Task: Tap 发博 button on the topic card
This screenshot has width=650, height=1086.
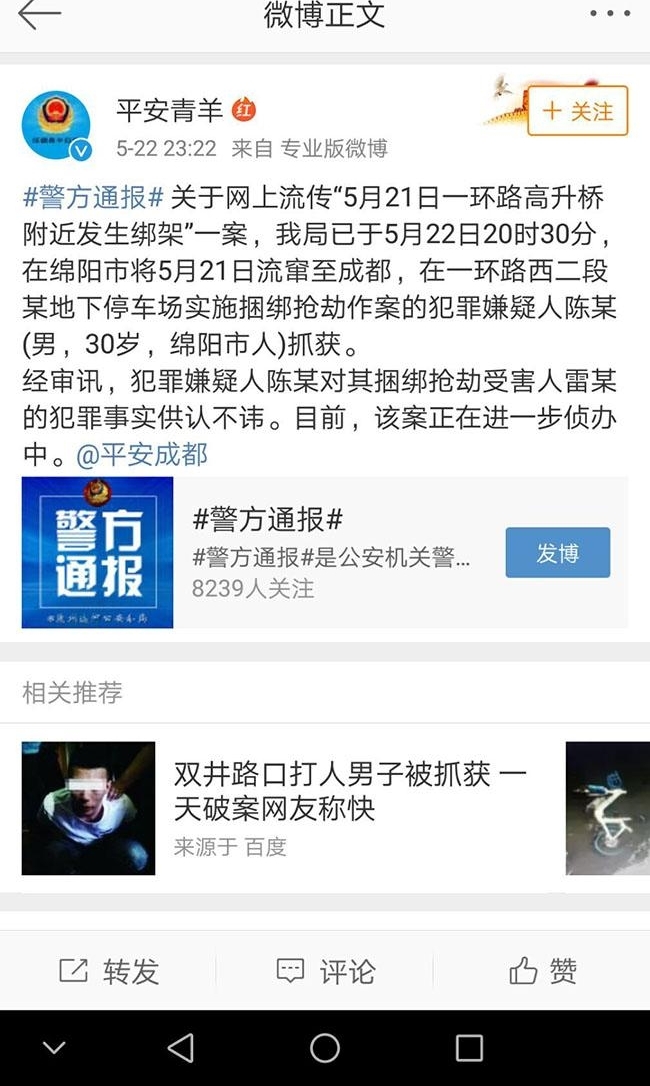Action: [558, 553]
